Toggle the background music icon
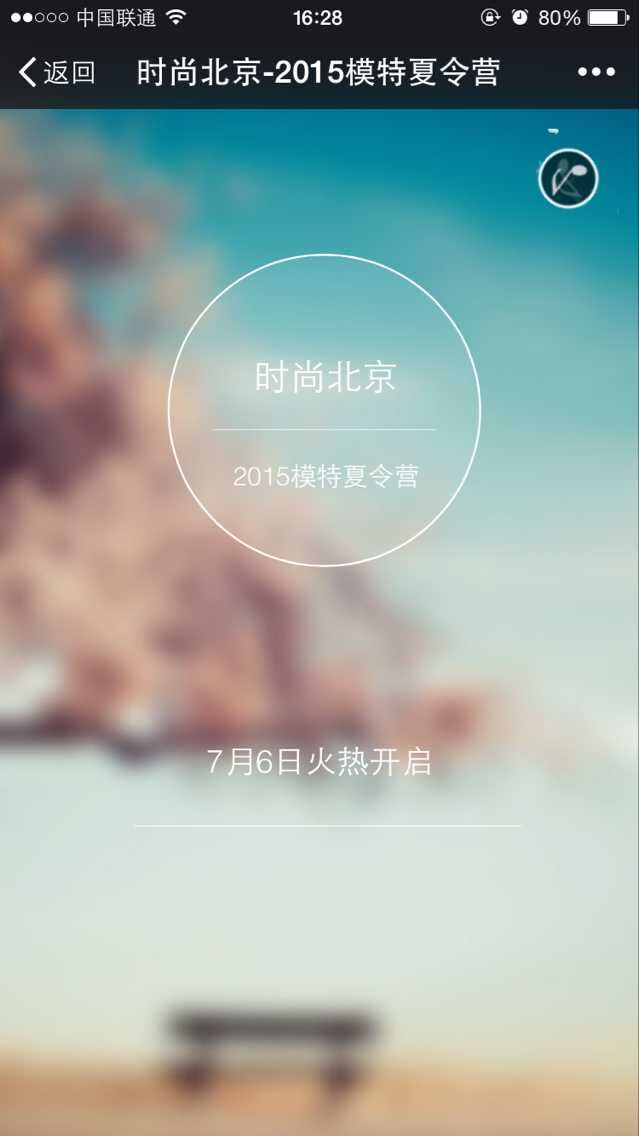The height and width of the screenshot is (1136, 639). 568,180
